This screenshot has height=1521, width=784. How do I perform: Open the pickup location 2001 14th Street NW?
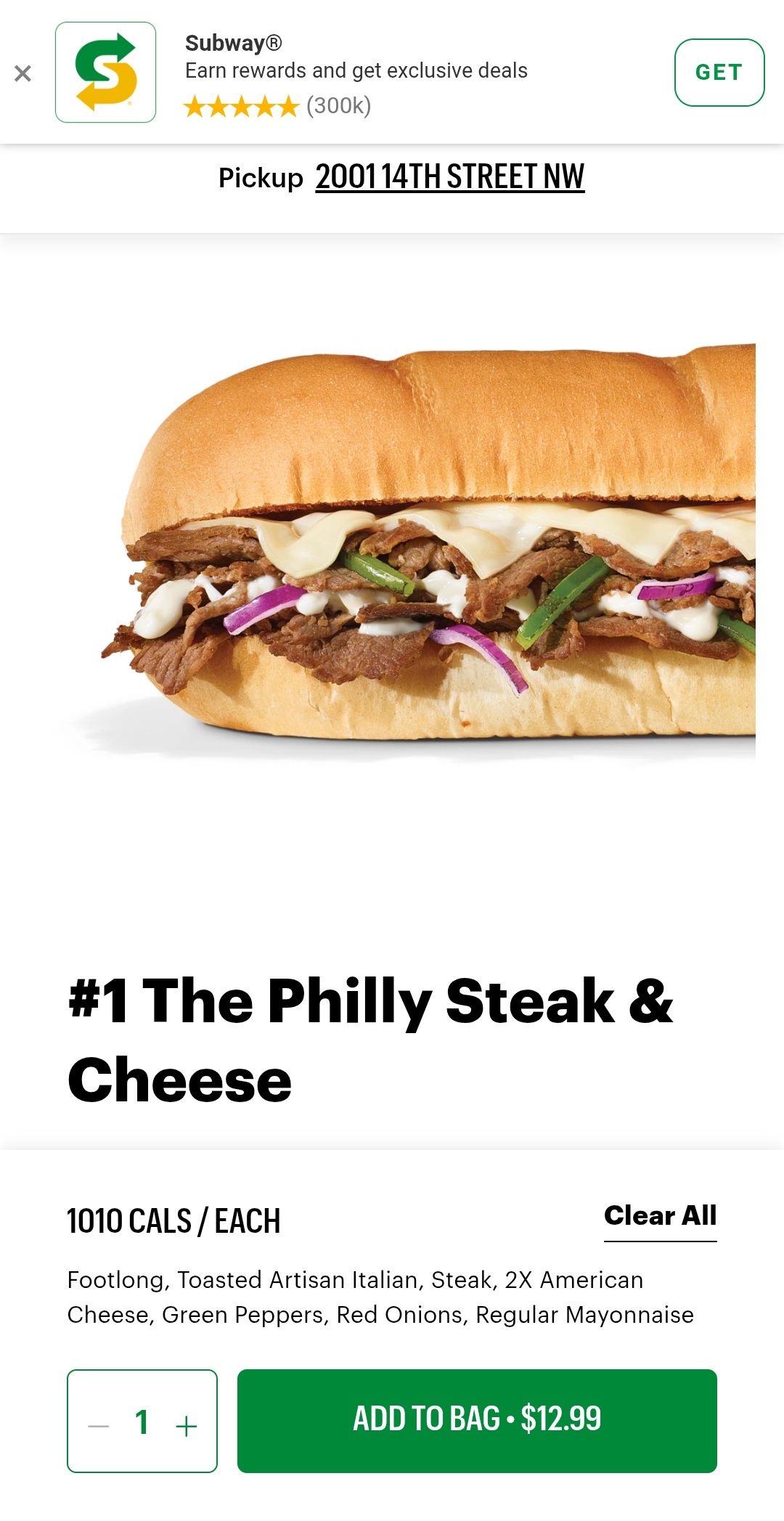pyautogui.click(x=449, y=177)
